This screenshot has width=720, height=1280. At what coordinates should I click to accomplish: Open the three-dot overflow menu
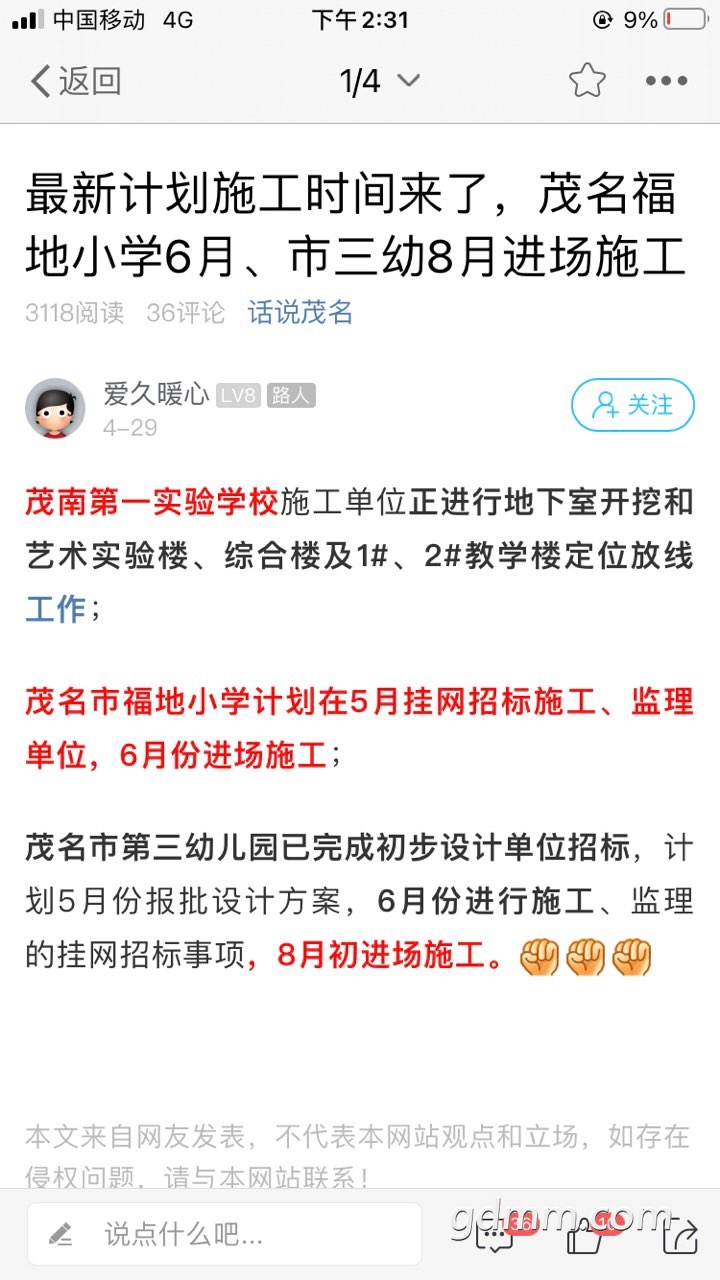[666, 80]
